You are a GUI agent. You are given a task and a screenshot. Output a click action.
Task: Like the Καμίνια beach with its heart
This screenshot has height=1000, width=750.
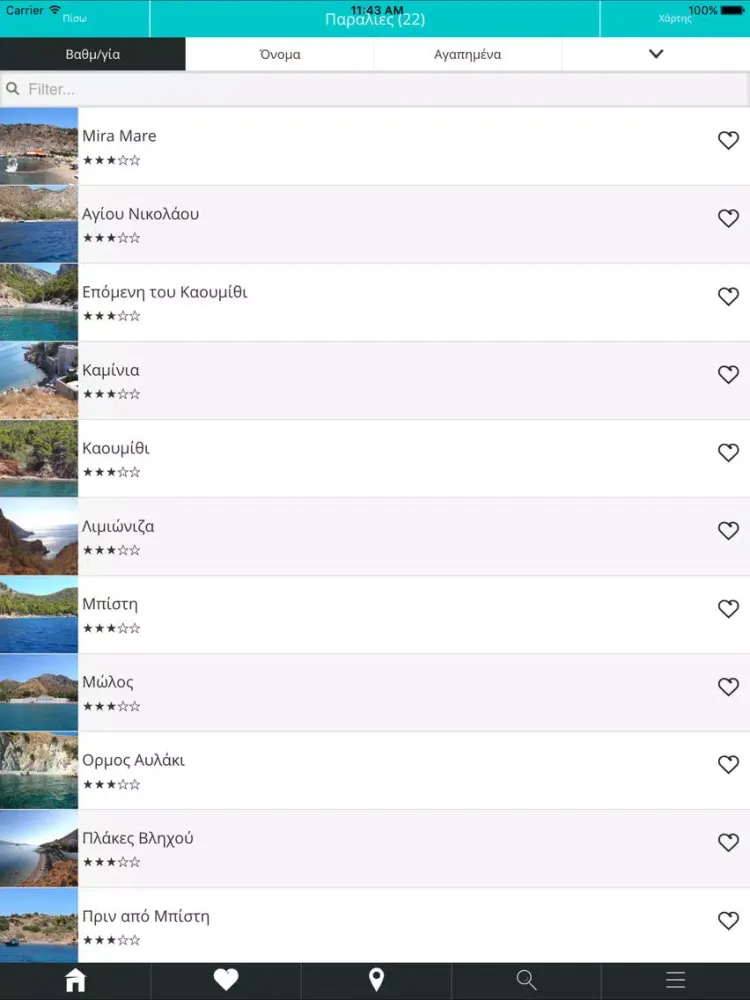pyautogui.click(x=728, y=374)
